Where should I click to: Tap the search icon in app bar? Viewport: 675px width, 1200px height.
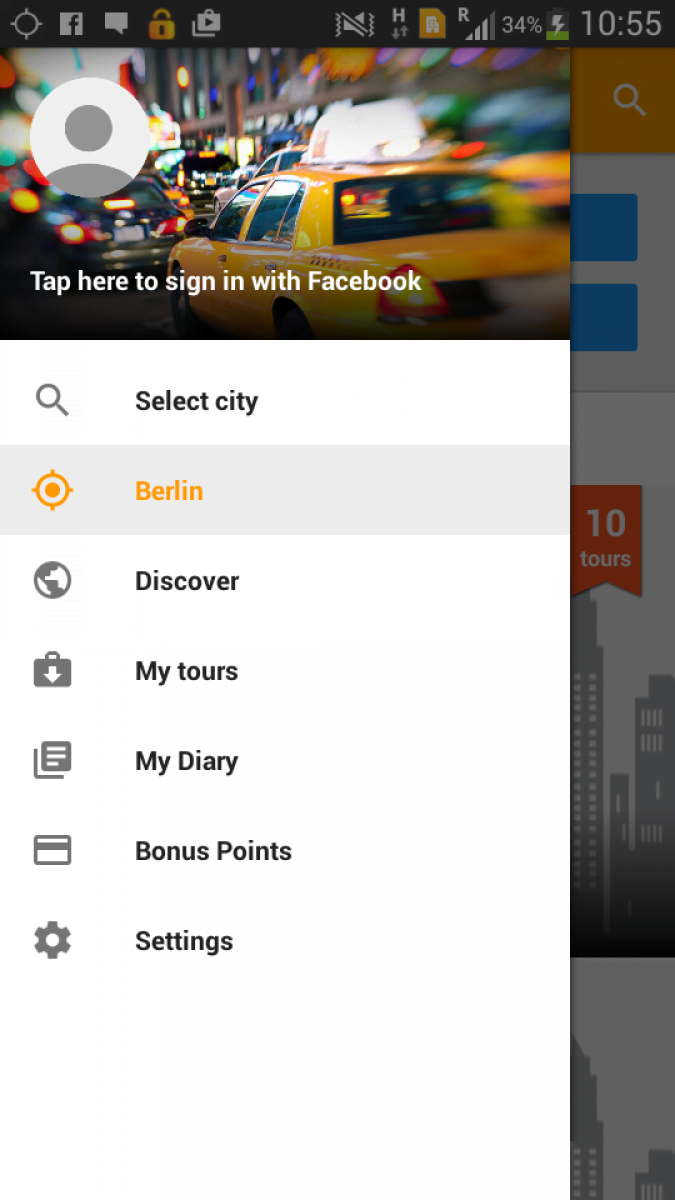click(629, 100)
